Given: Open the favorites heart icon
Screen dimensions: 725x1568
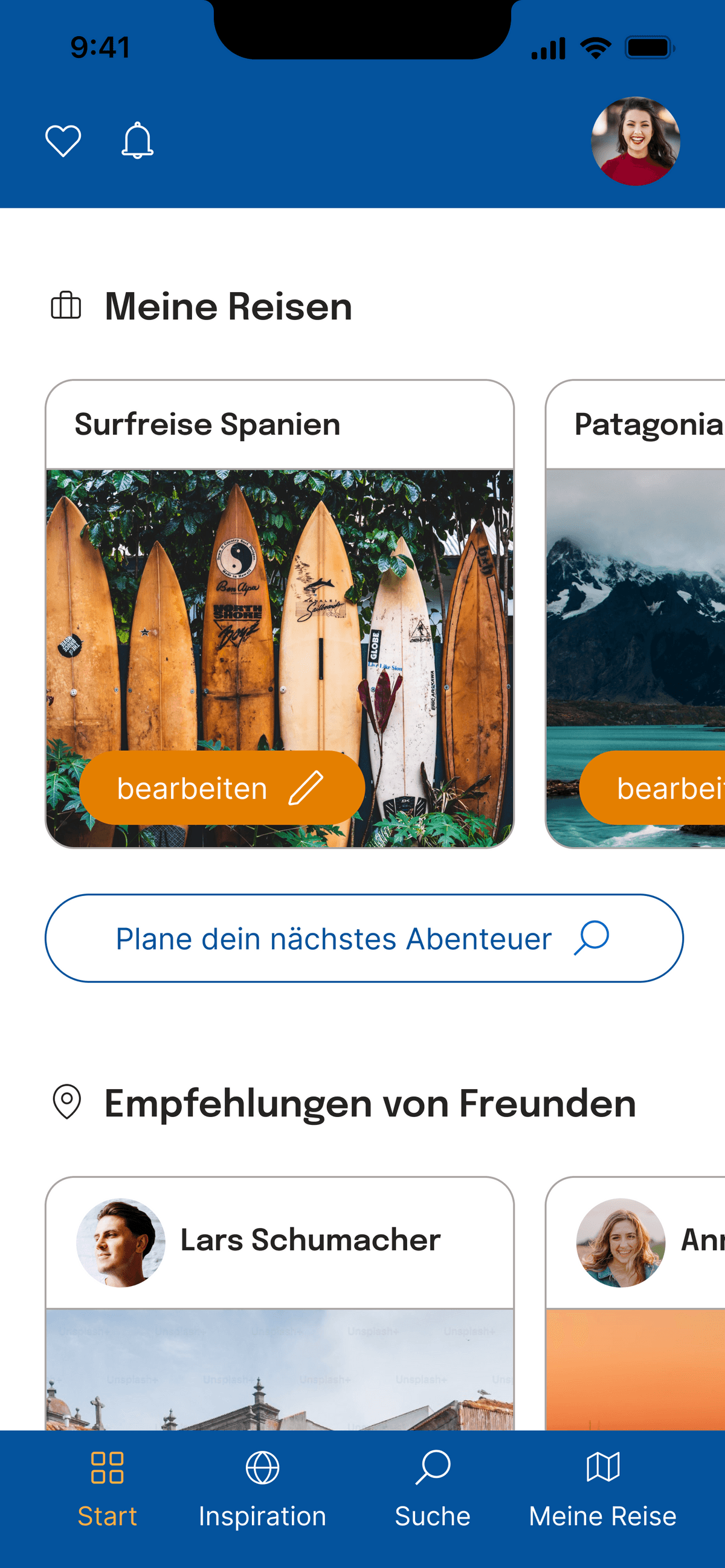Looking at the screenshot, I should pyautogui.click(x=63, y=140).
